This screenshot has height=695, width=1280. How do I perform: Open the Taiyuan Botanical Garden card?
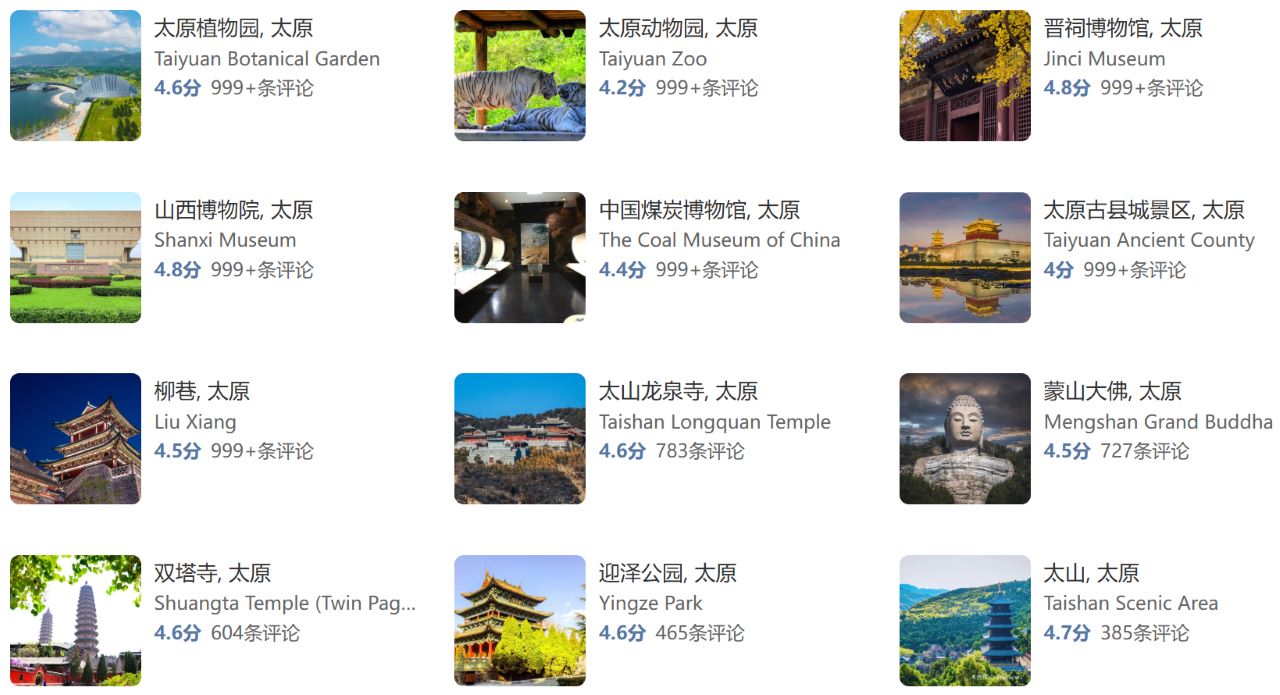click(233, 30)
